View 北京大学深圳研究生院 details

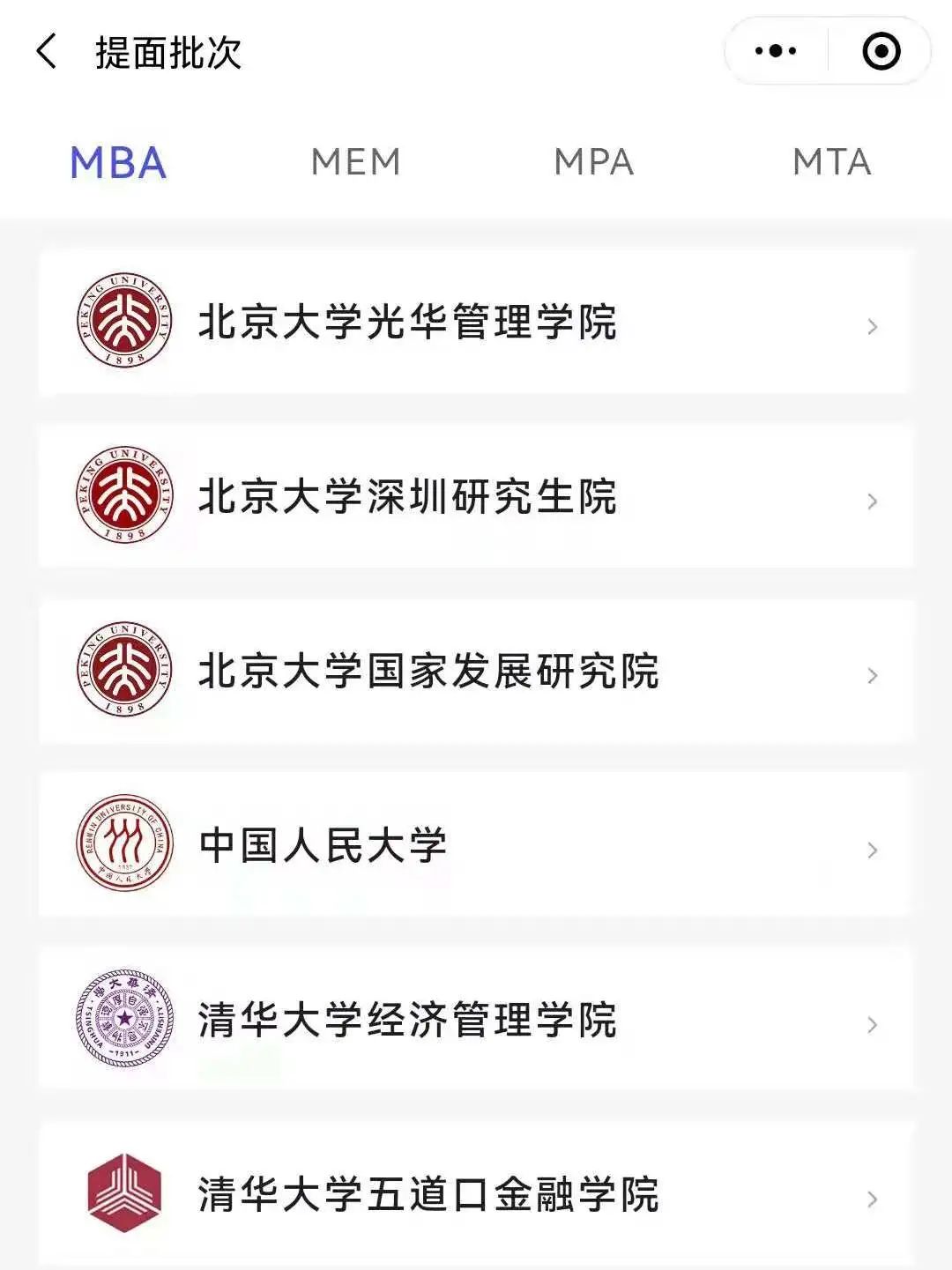[x=474, y=497]
